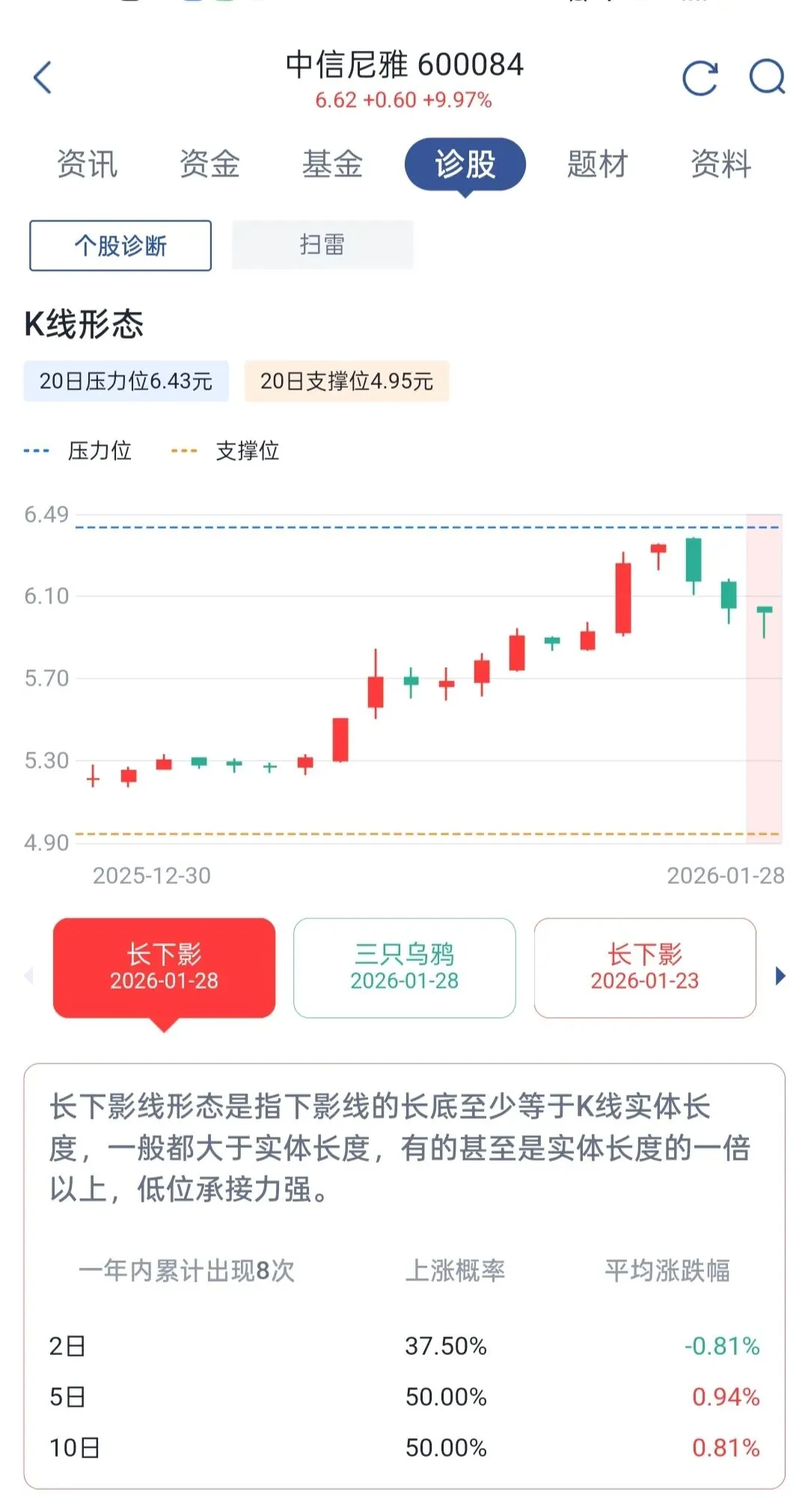Viewport: 808px width, 1512px height.
Task: Open the 扫雷 sub-tab
Action: (x=322, y=245)
